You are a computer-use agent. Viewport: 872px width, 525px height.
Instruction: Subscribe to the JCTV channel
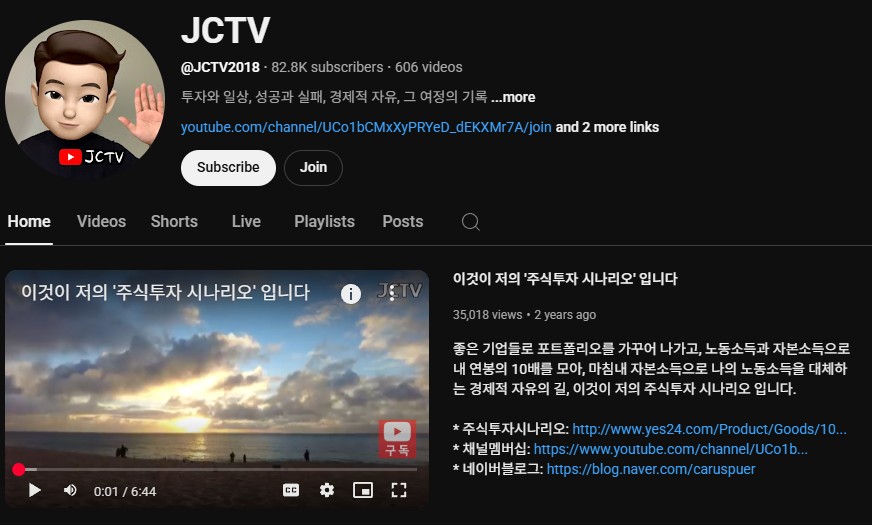(228, 168)
